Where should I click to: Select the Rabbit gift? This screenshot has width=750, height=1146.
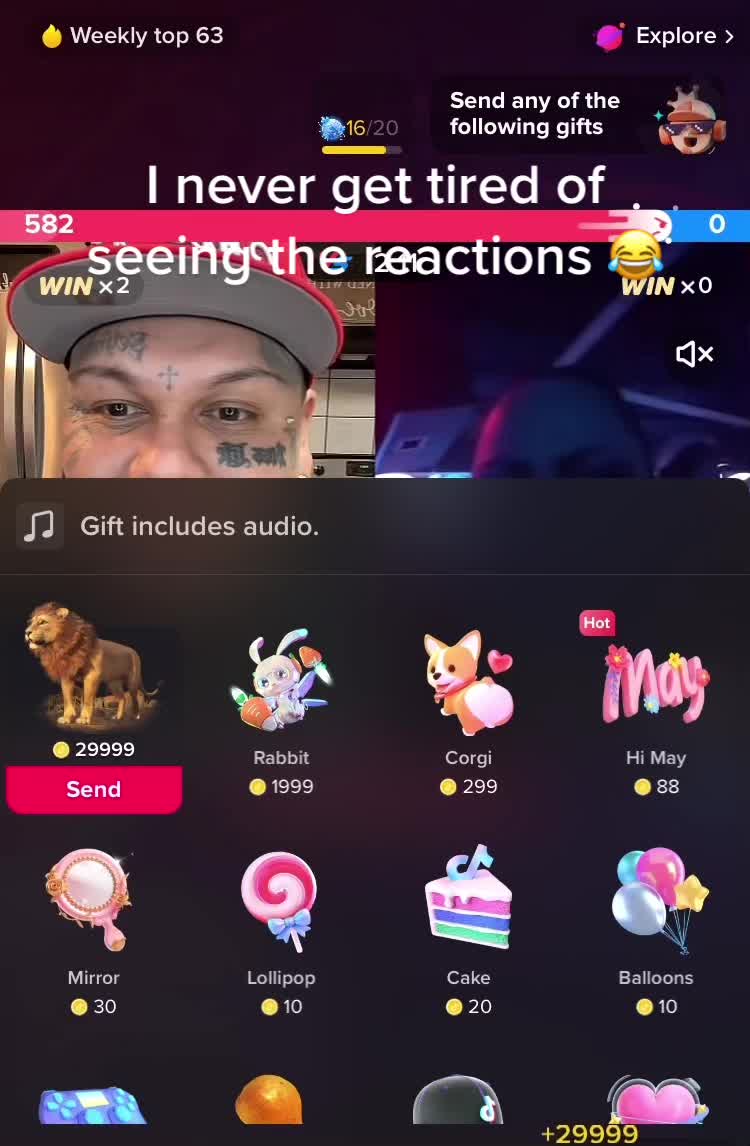click(281, 680)
